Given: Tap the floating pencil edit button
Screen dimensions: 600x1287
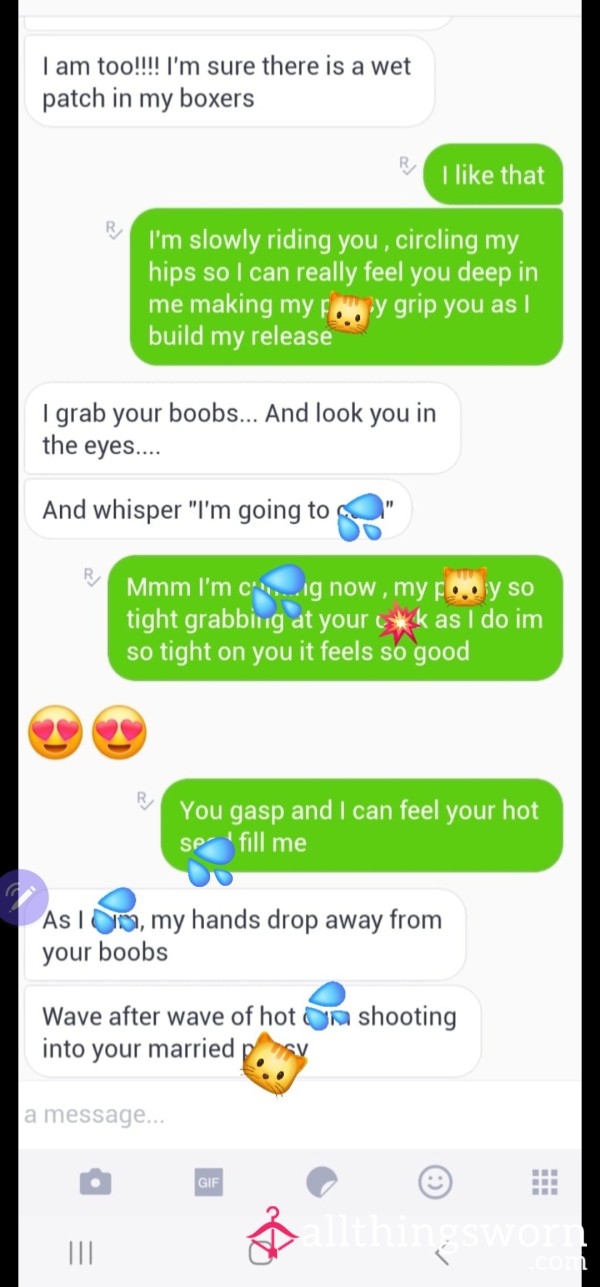Looking at the screenshot, I should pyautogui.click(x=22, y=897).
